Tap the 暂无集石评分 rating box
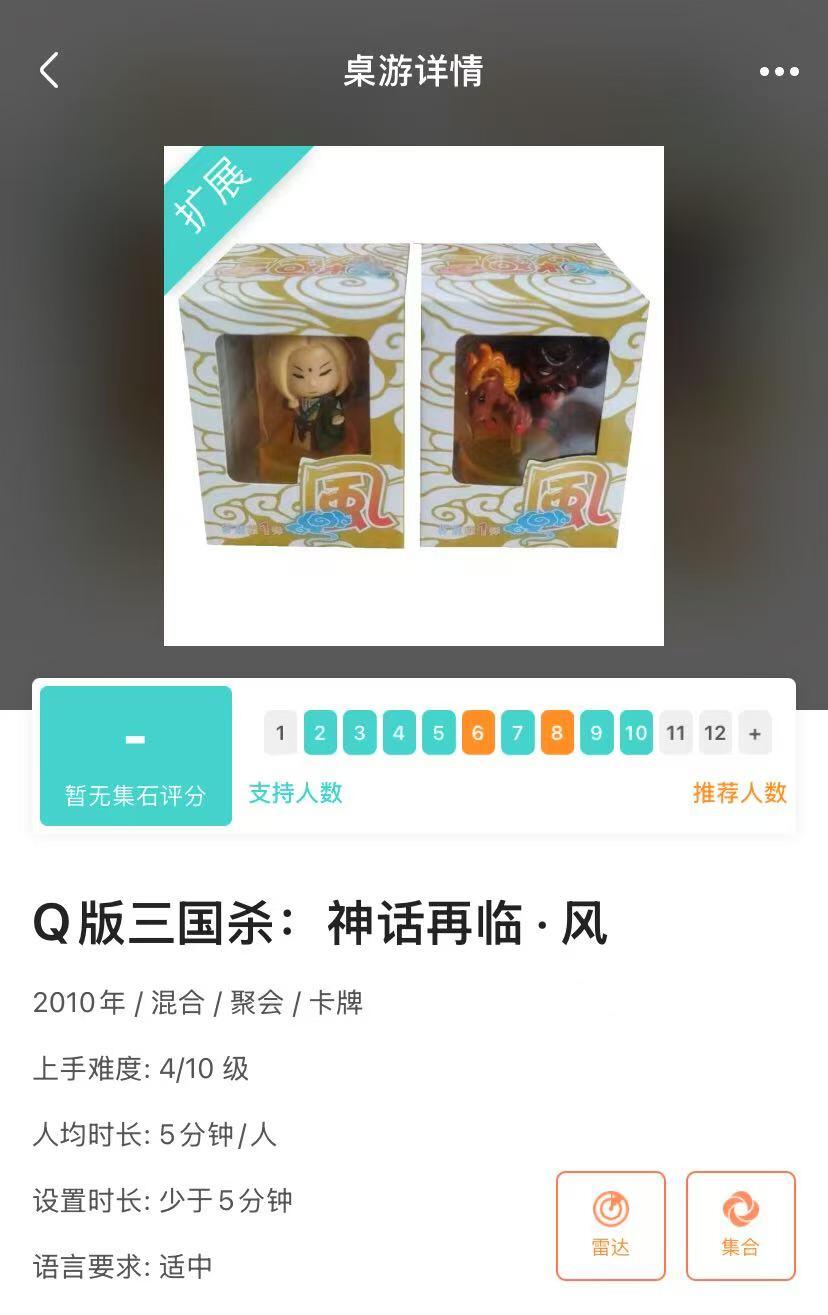 pos(136,756)
